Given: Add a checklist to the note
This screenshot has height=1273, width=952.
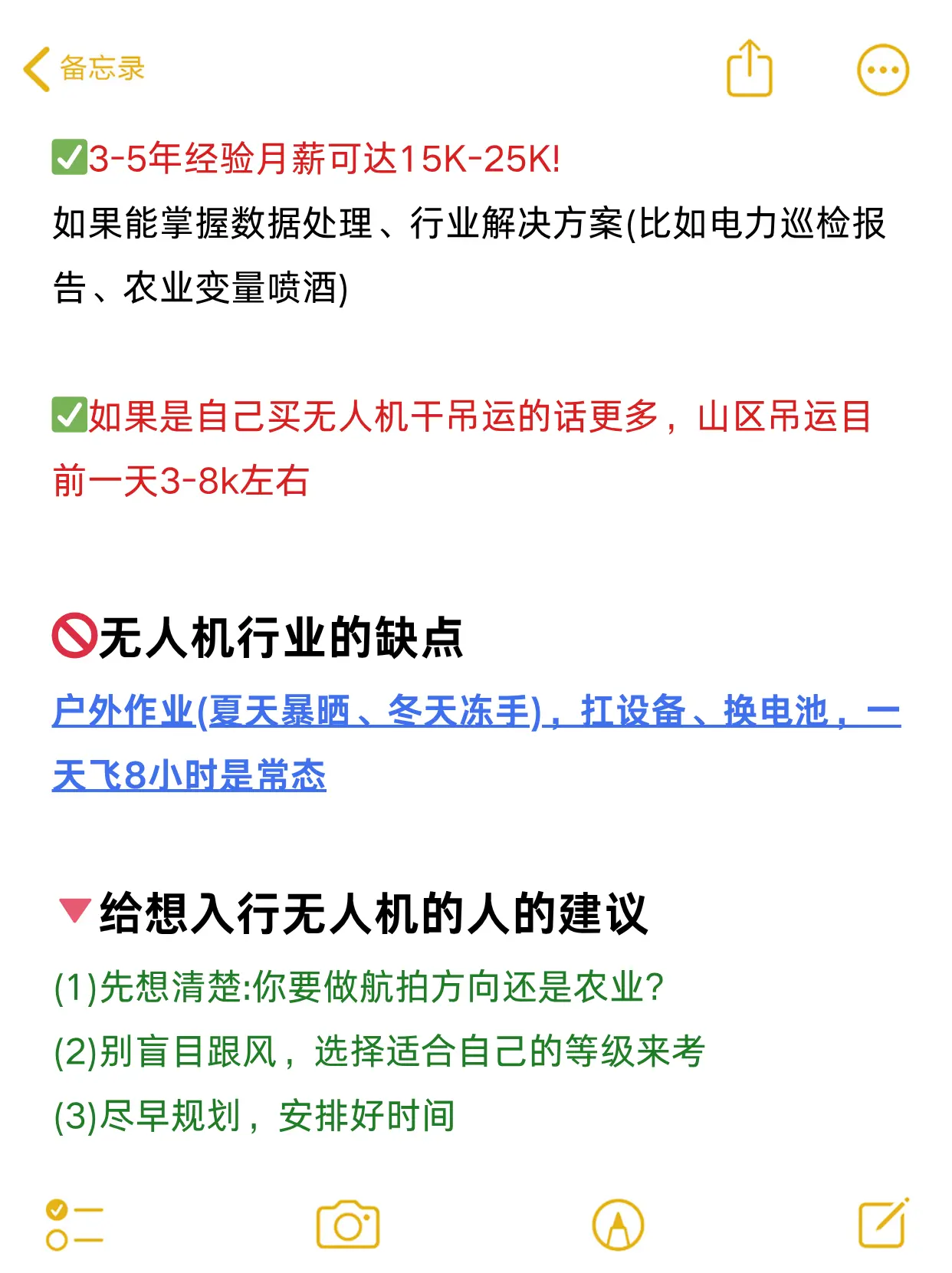Looking at the screenshot, I should 74,1225.
